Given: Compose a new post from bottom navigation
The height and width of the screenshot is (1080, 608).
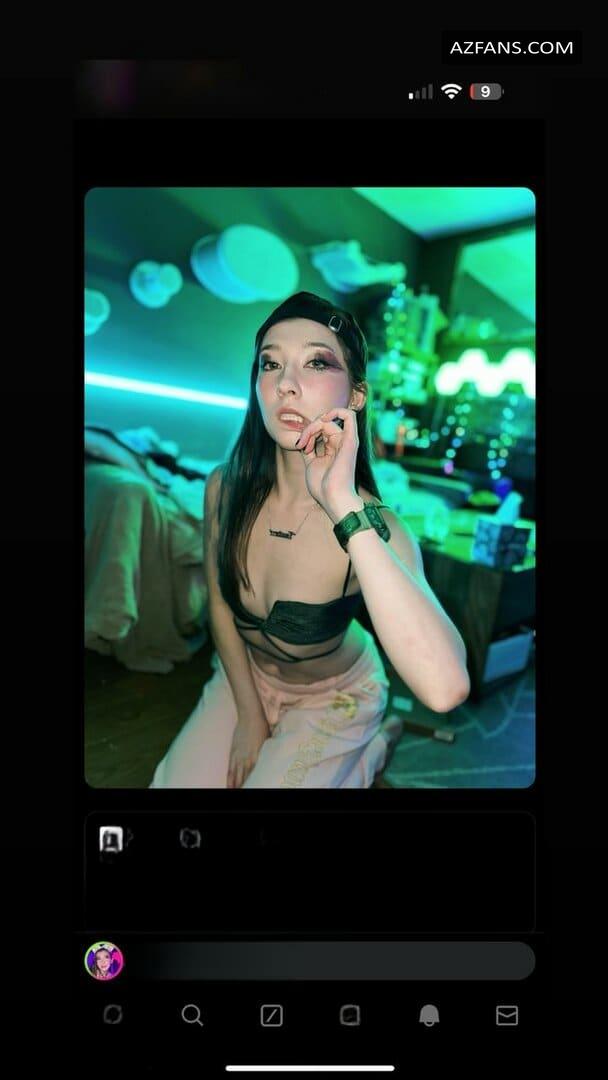Looking at the screenshot, I should click(271, 1015).
